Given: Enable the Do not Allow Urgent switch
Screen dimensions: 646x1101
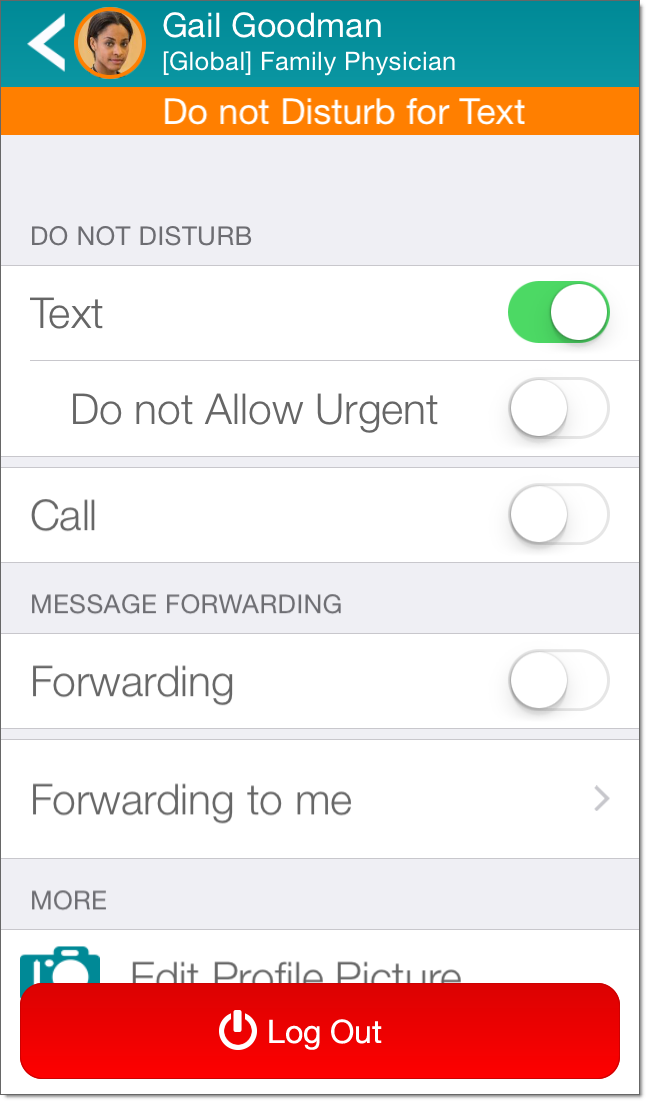Looking at the screenshot, I should 558,408.
